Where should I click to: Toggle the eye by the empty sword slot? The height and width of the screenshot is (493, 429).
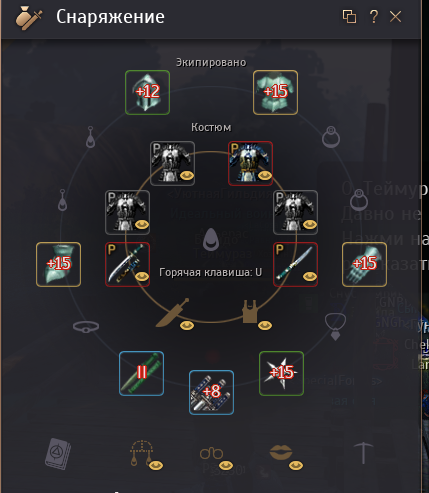click(187, 325)
